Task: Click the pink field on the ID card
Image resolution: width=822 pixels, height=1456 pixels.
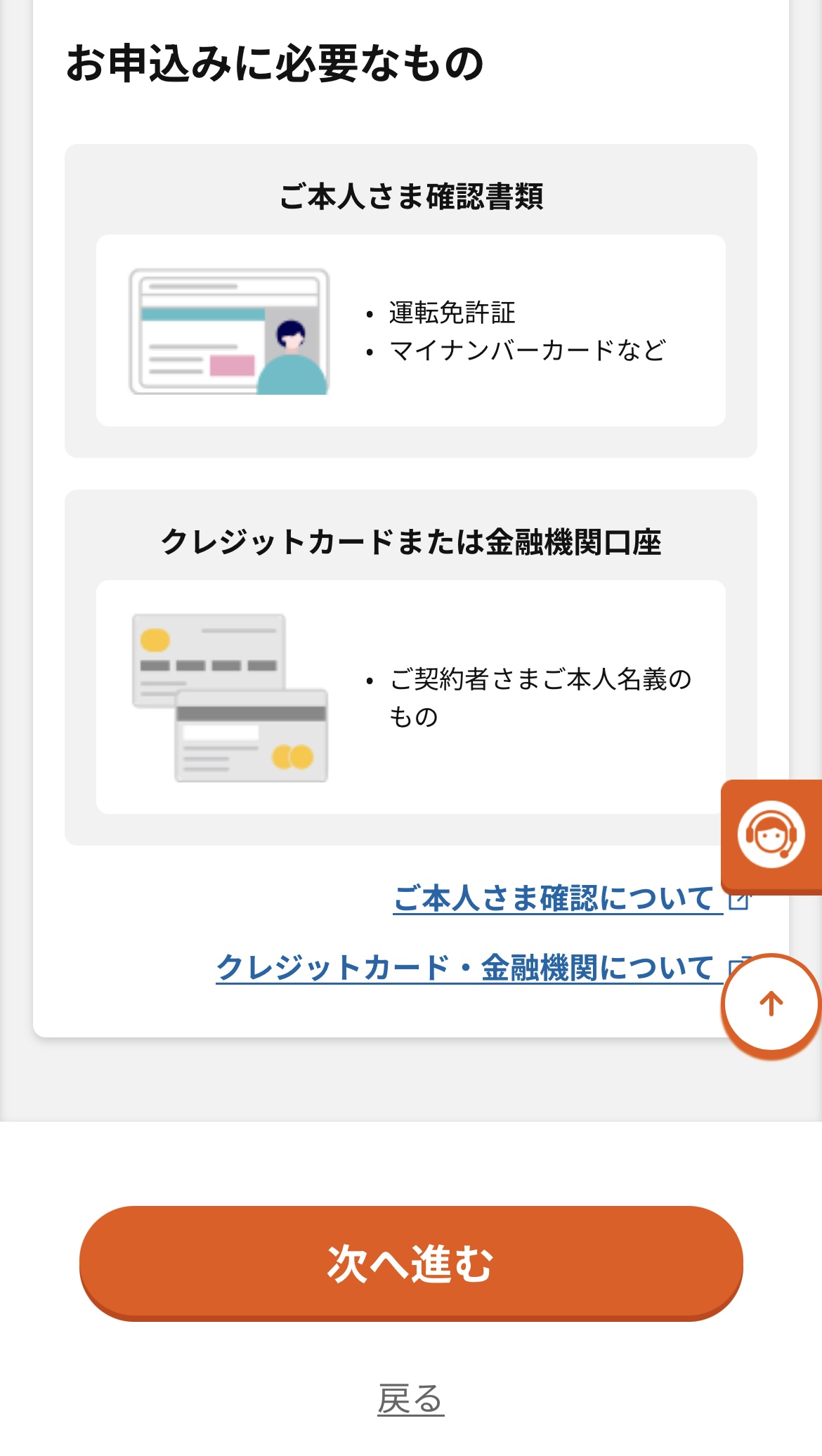Action: click(231, 365)
